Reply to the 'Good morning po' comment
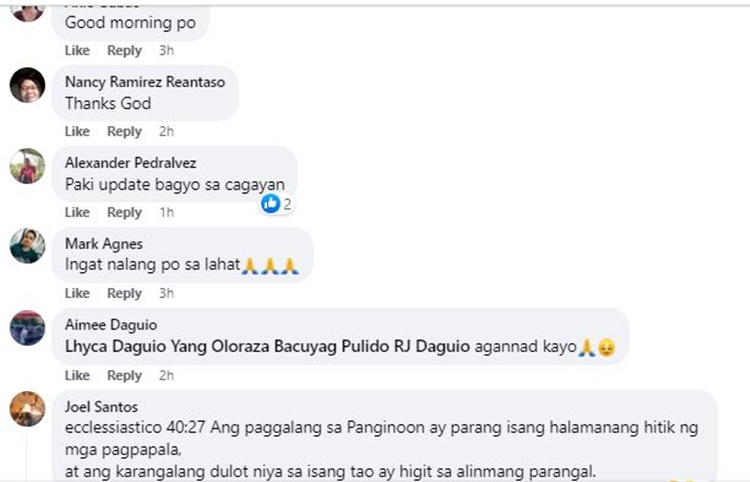 (125, 50)
